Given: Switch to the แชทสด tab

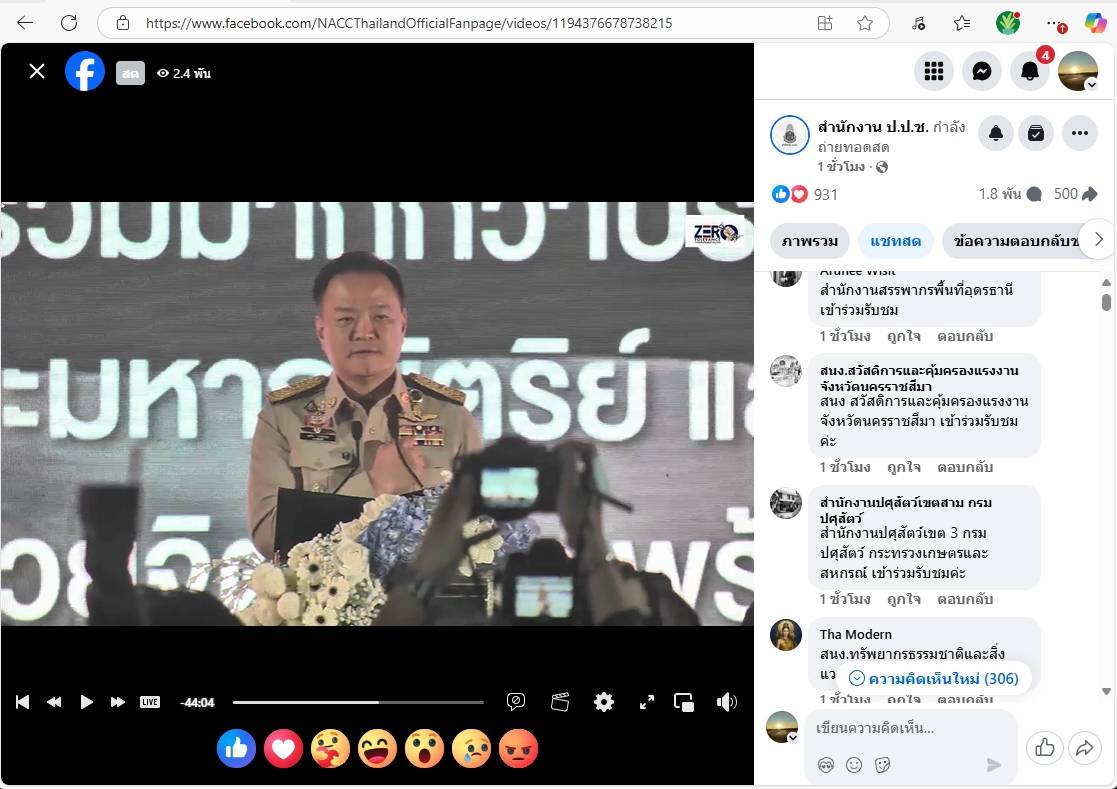Looking at the screenshot, I should (895, 241).
